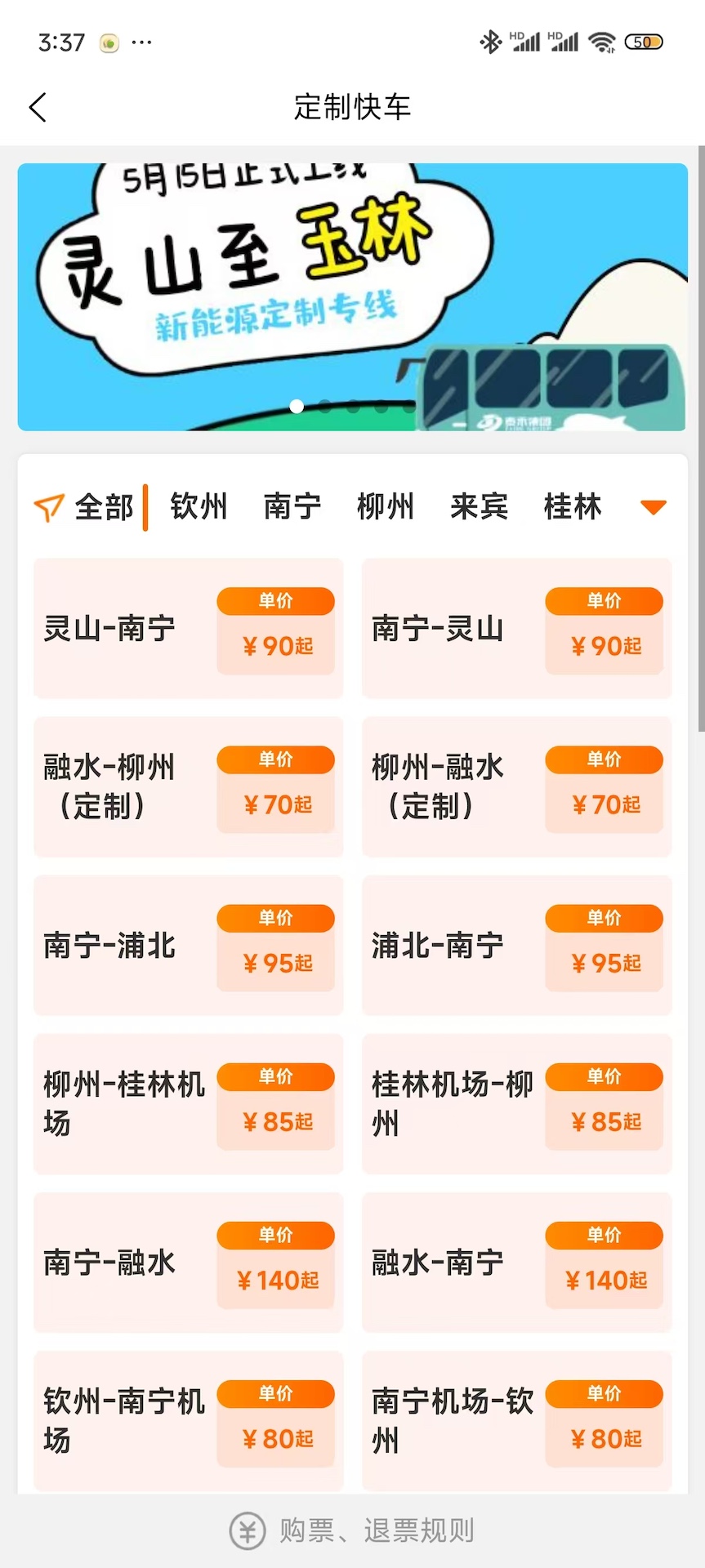Viewport: 705px width, 1568px height.
Task: Expand the orange dropdown arrow next to 桂林
Action: 653,506
